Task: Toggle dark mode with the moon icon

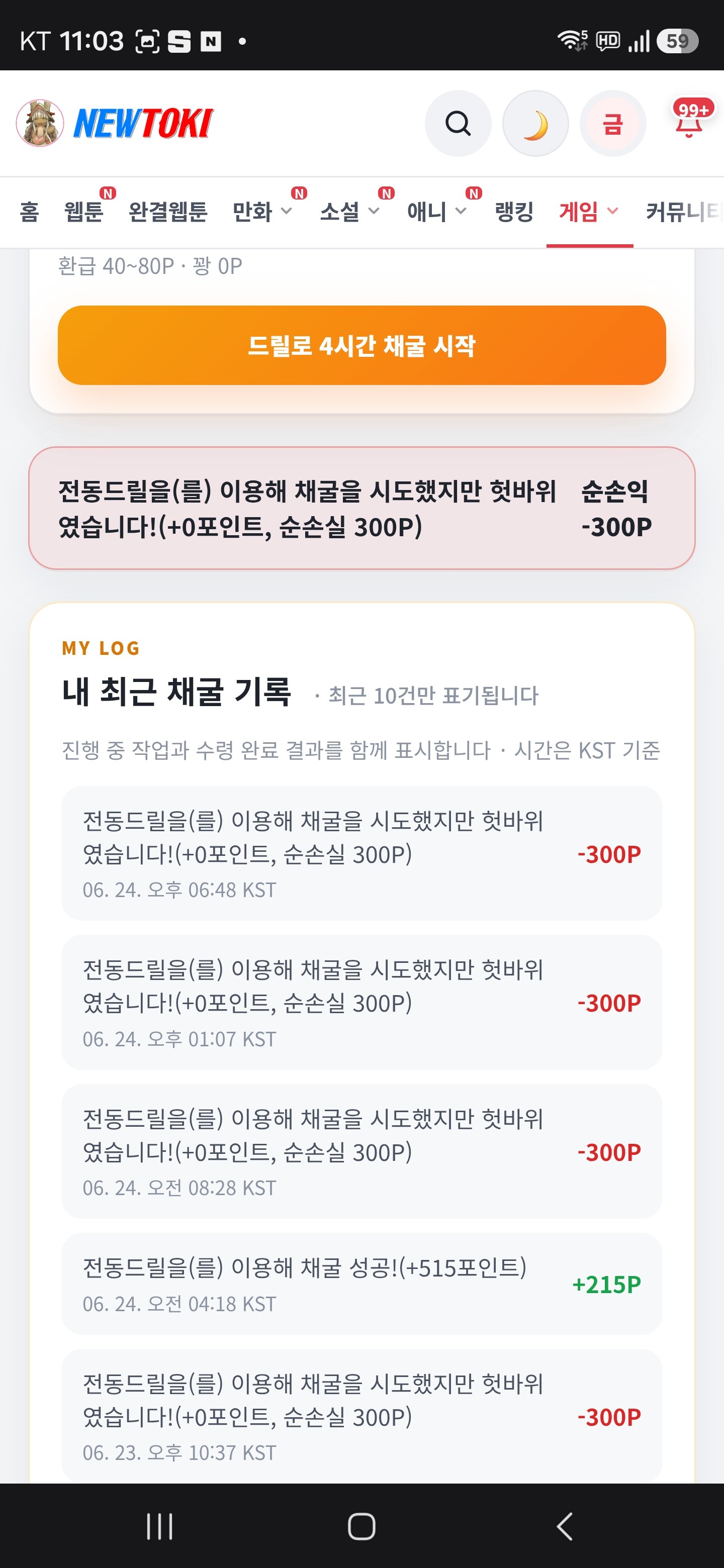Action: [535, 124]
